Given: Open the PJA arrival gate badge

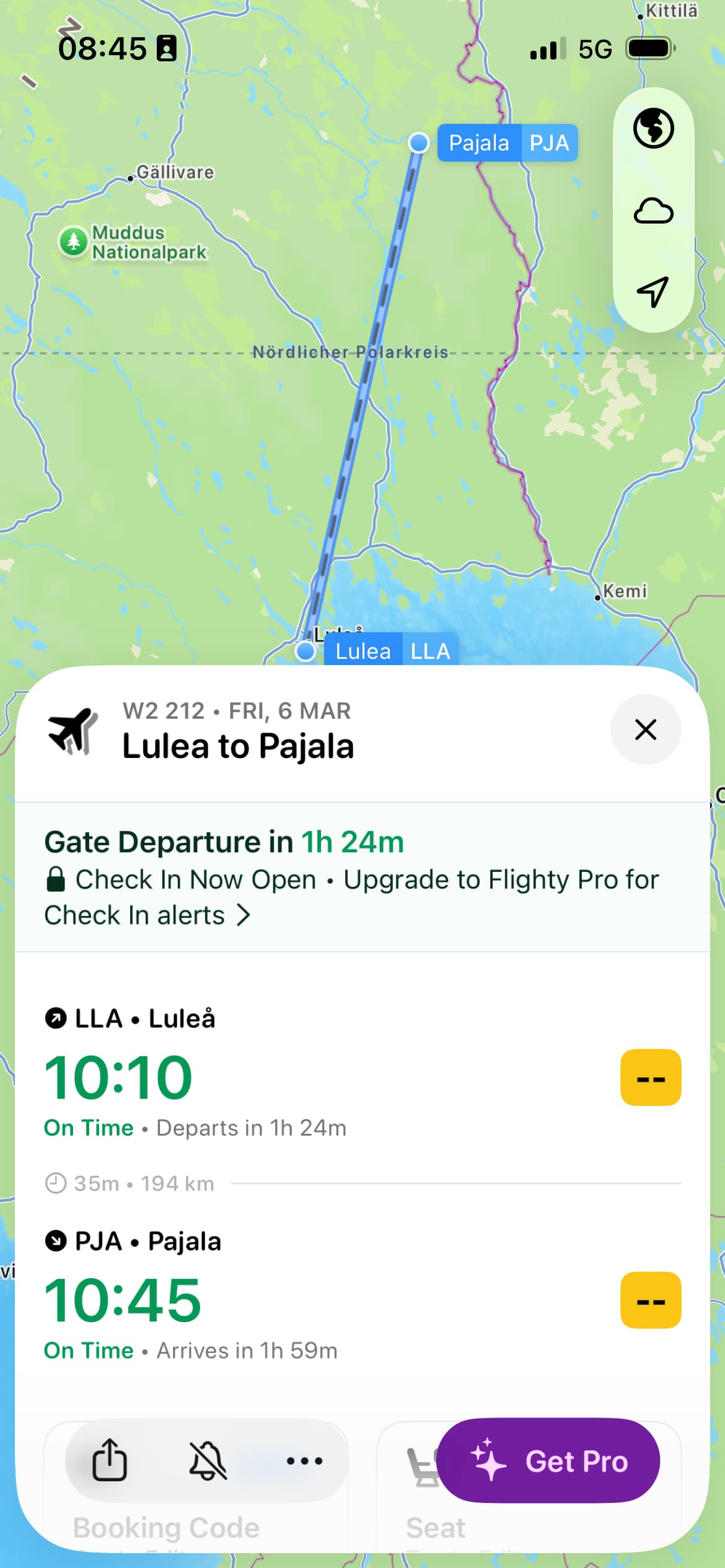Looking at the screenshot, I should (x=650, y=1300).
